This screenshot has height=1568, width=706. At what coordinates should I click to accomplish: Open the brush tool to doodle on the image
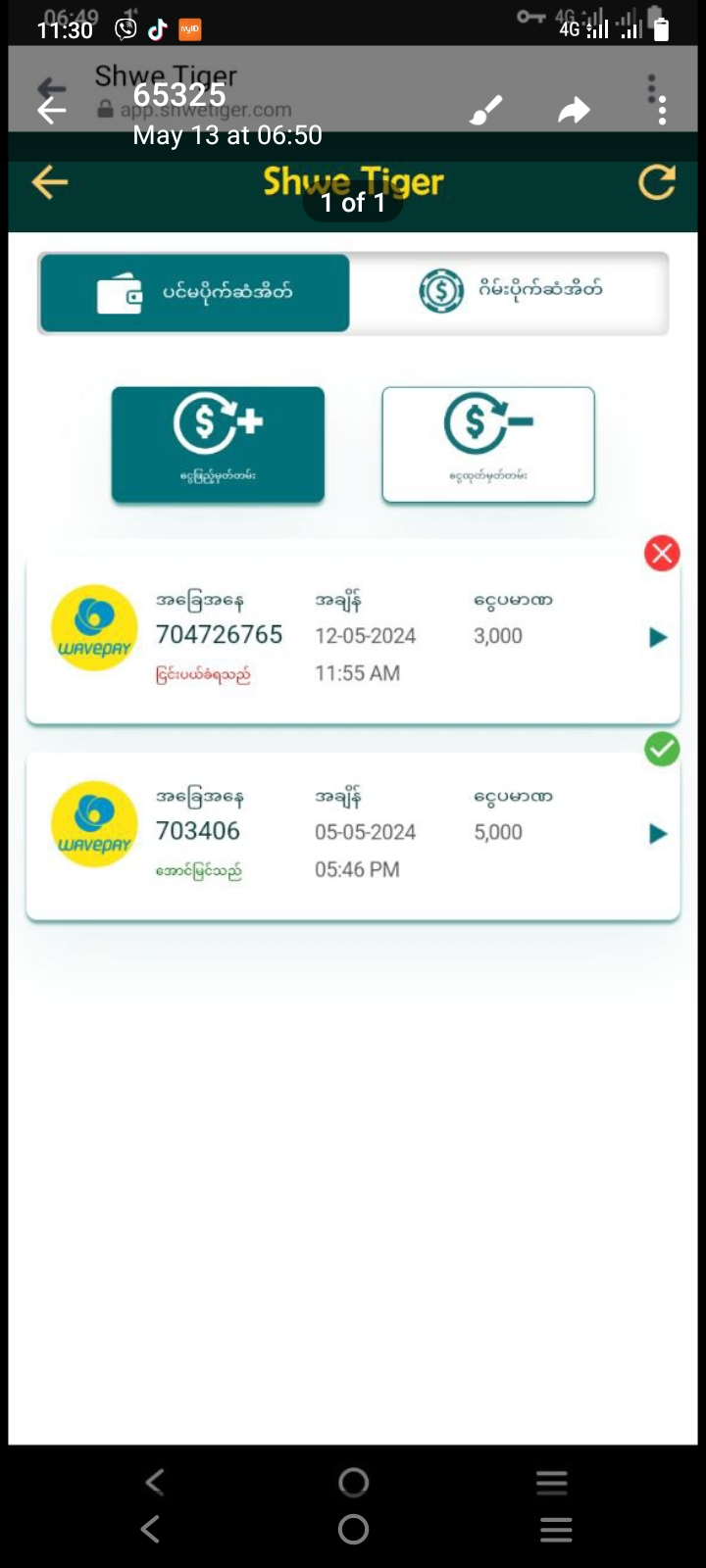click(x=485, y=111)
